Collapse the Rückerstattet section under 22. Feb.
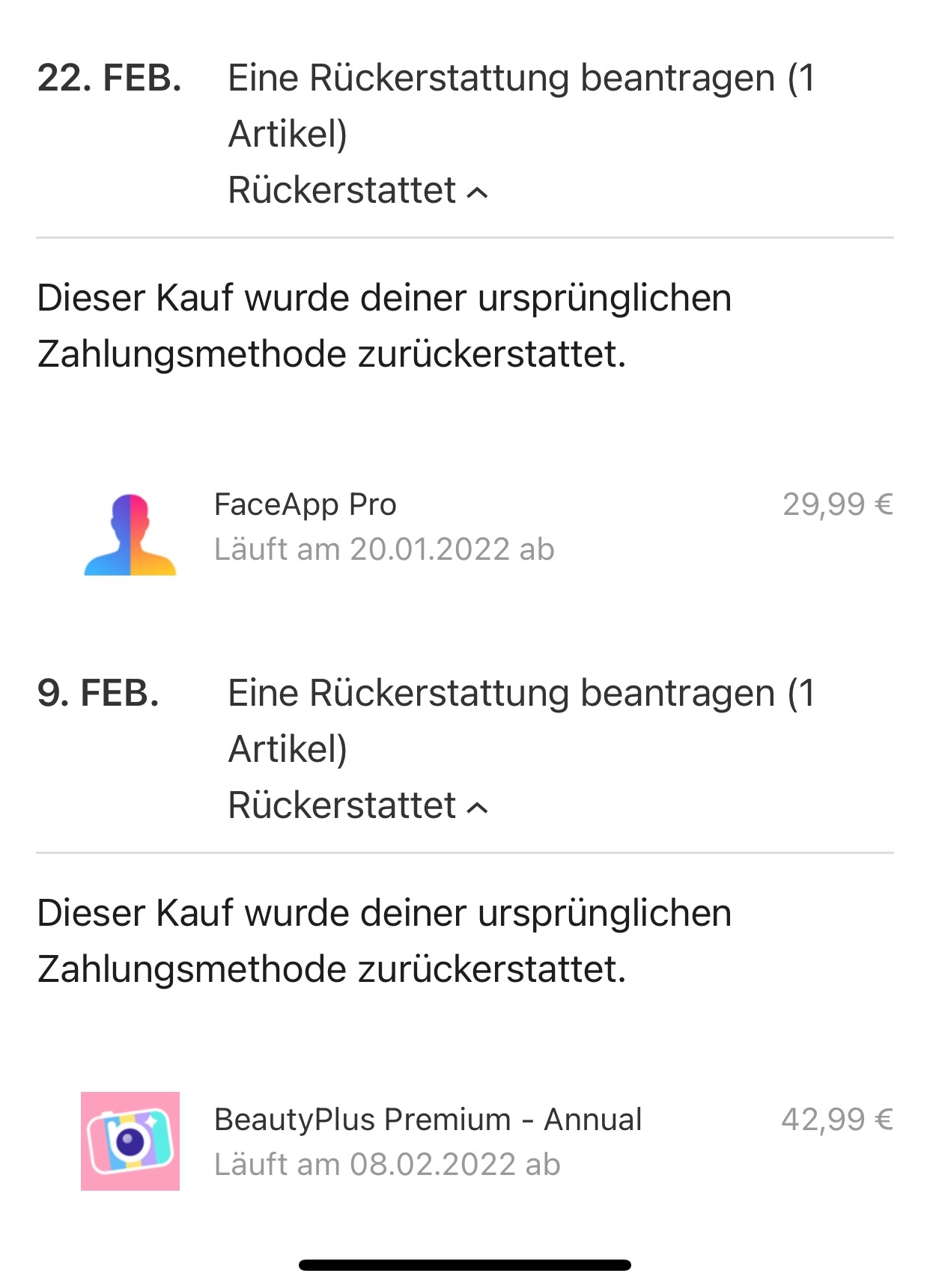The image size is (930, 1288). pyautogui.click(x=358, y=190)
